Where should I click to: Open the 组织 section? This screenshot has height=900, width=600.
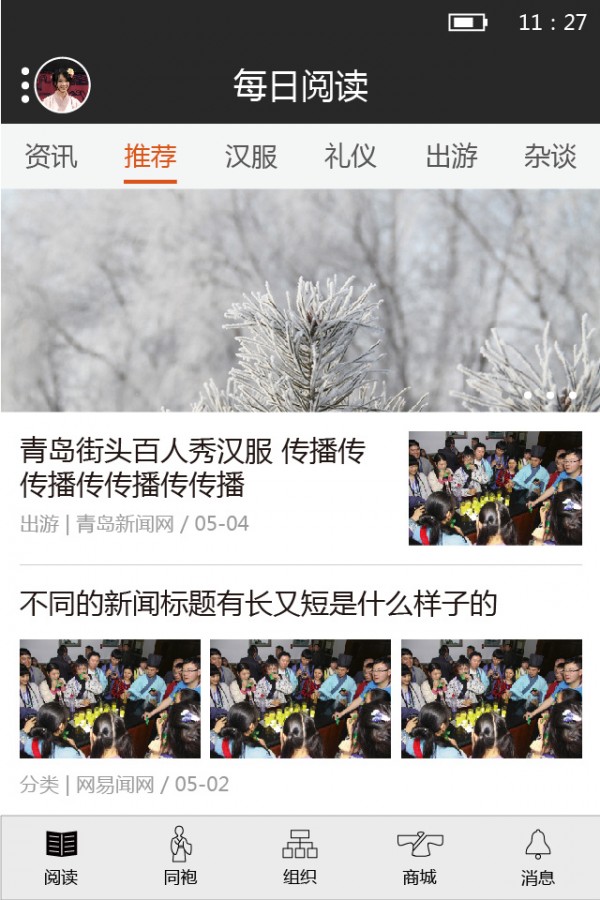[300, 858]
